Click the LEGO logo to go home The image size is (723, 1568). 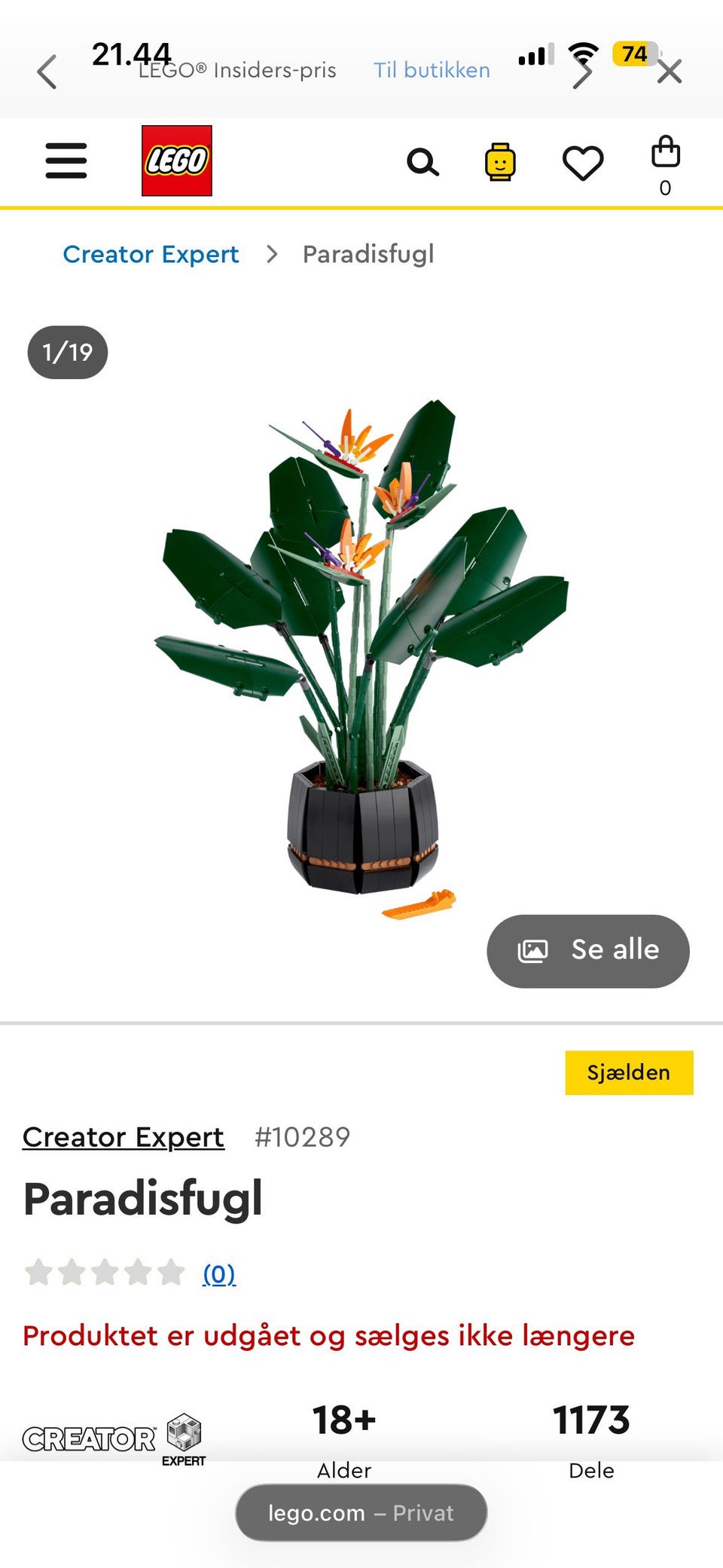[176, 159]
